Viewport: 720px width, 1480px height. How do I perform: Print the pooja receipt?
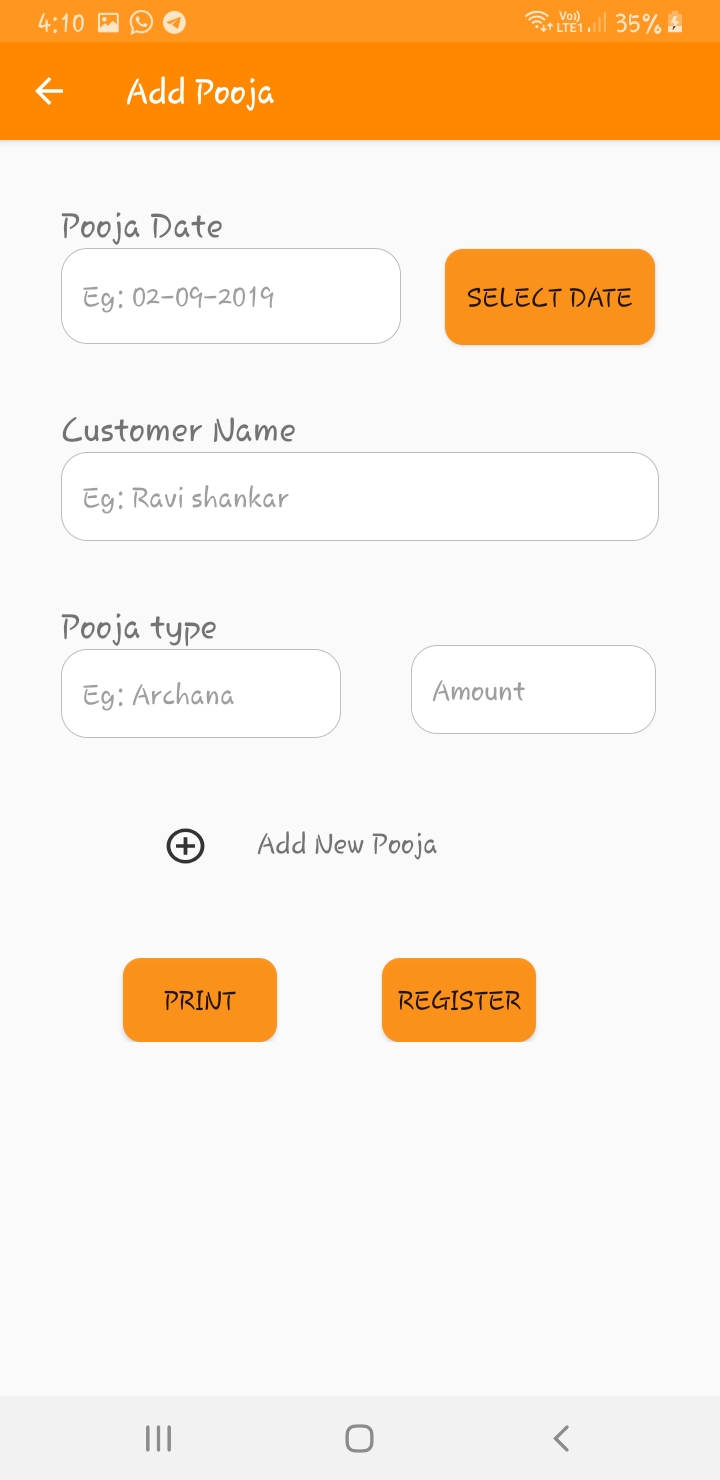coord(200,1000)
